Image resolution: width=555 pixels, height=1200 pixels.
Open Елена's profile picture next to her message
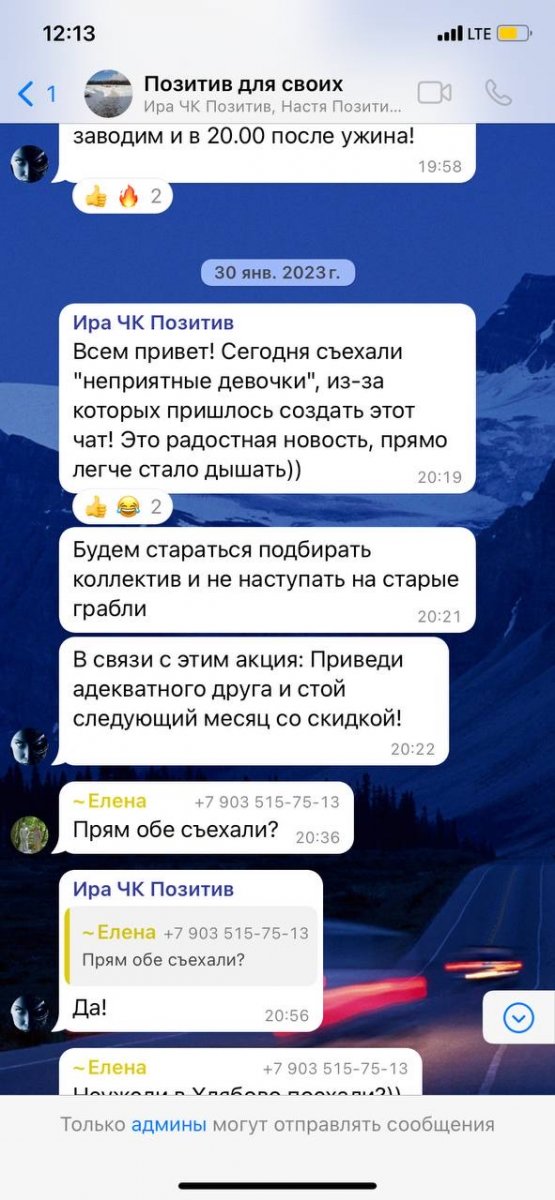click(29, 835)
